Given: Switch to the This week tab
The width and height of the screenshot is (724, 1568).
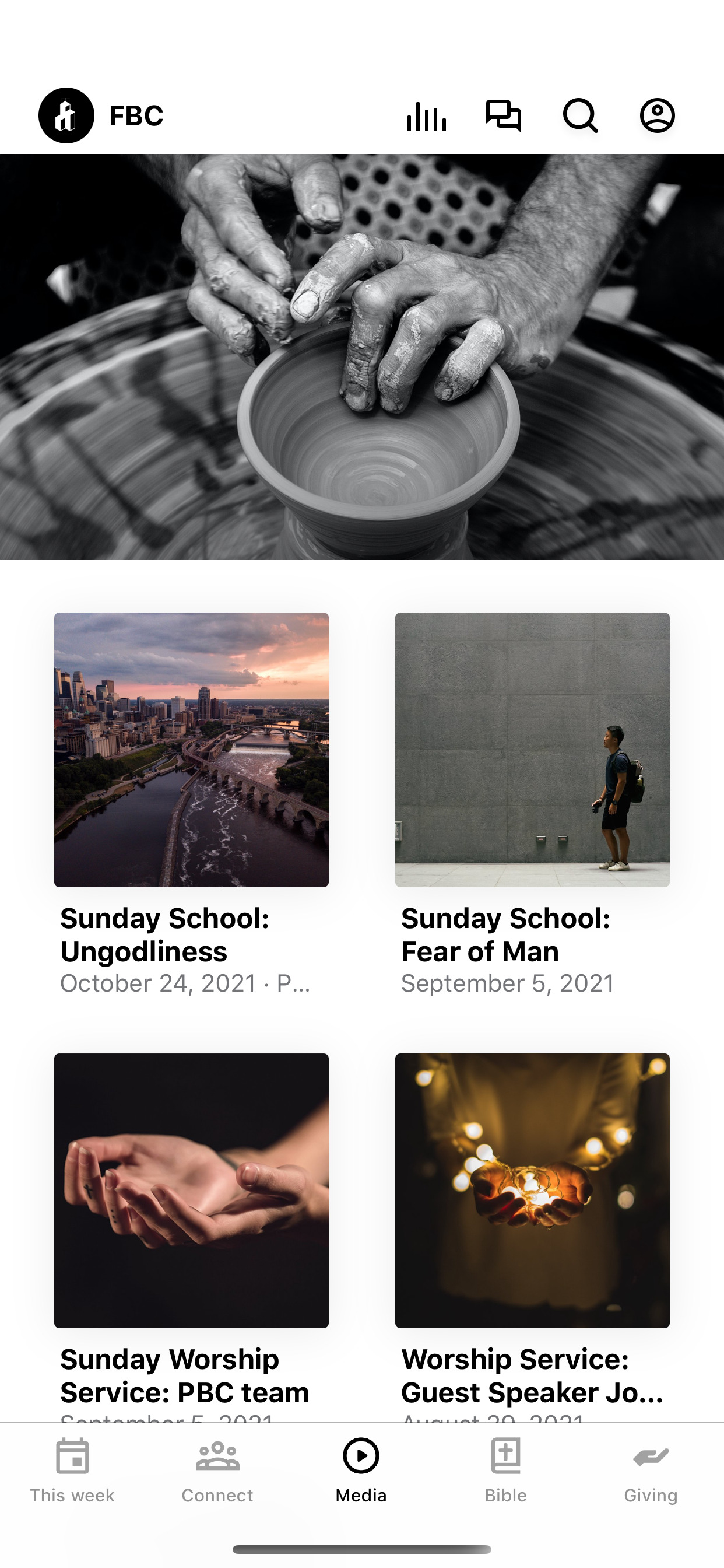Looking at the screenshot, I should [72, 1470].
